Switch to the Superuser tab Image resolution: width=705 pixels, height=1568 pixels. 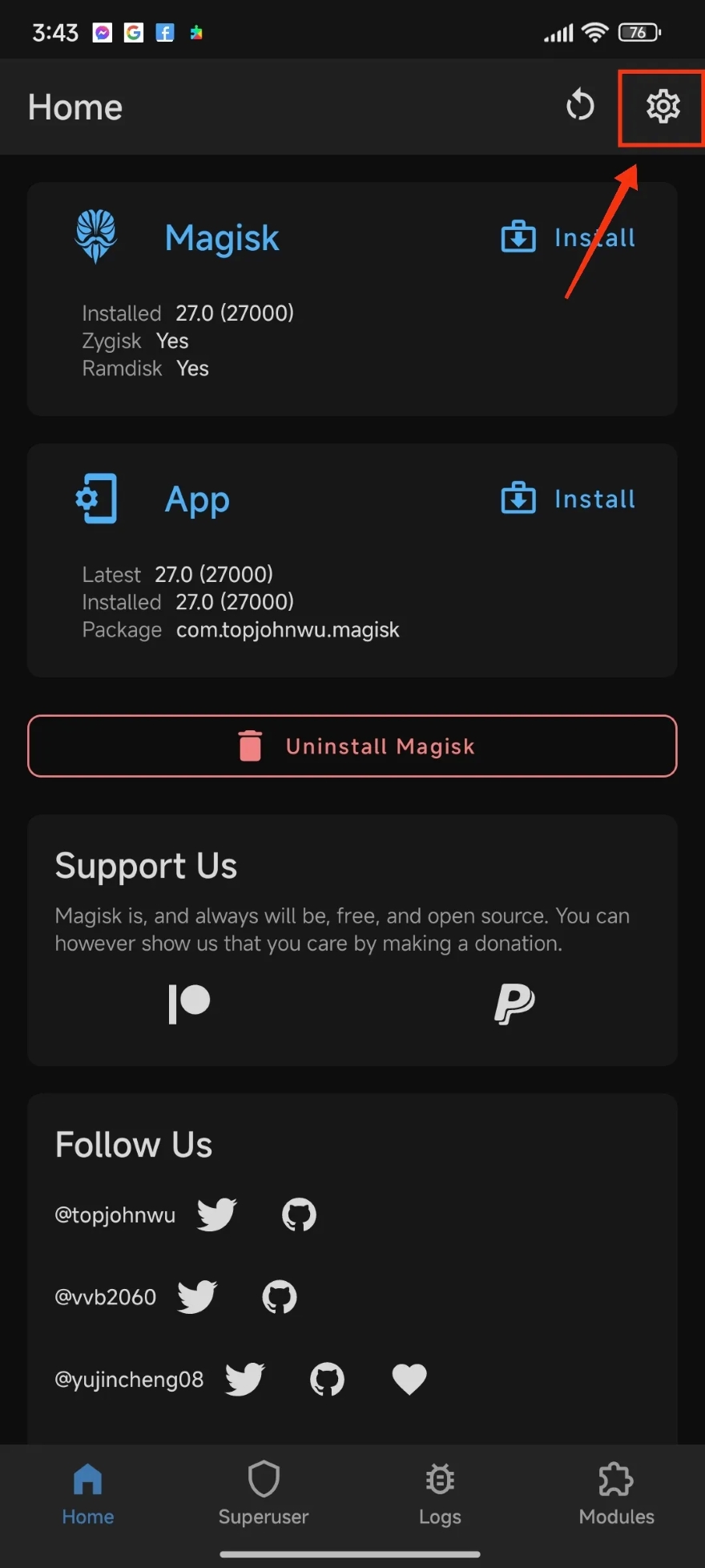coord(264,1495)
